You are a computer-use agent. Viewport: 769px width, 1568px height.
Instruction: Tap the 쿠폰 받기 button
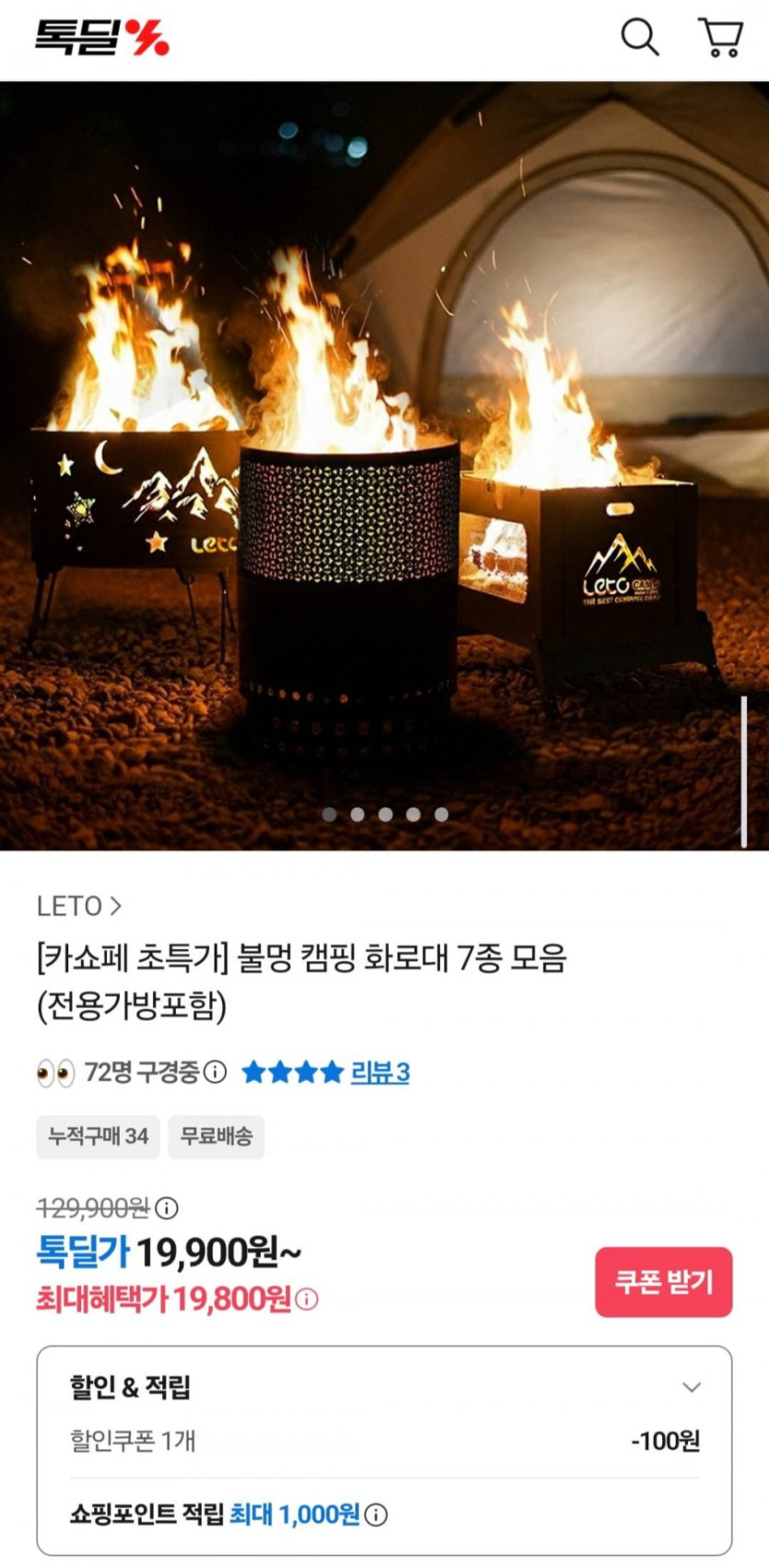[663, 1282]
